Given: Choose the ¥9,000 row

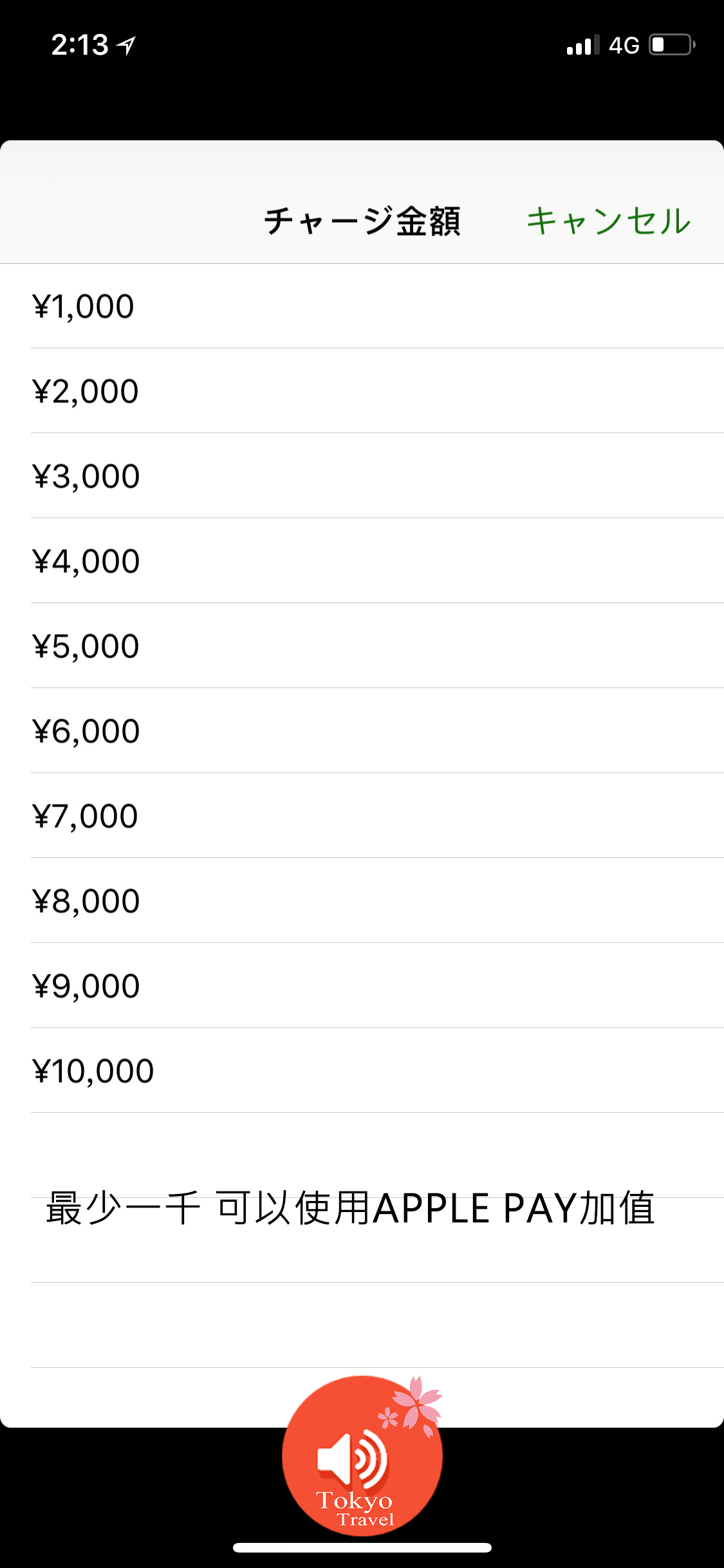Looking at the screenshot, I should [362, 986].
